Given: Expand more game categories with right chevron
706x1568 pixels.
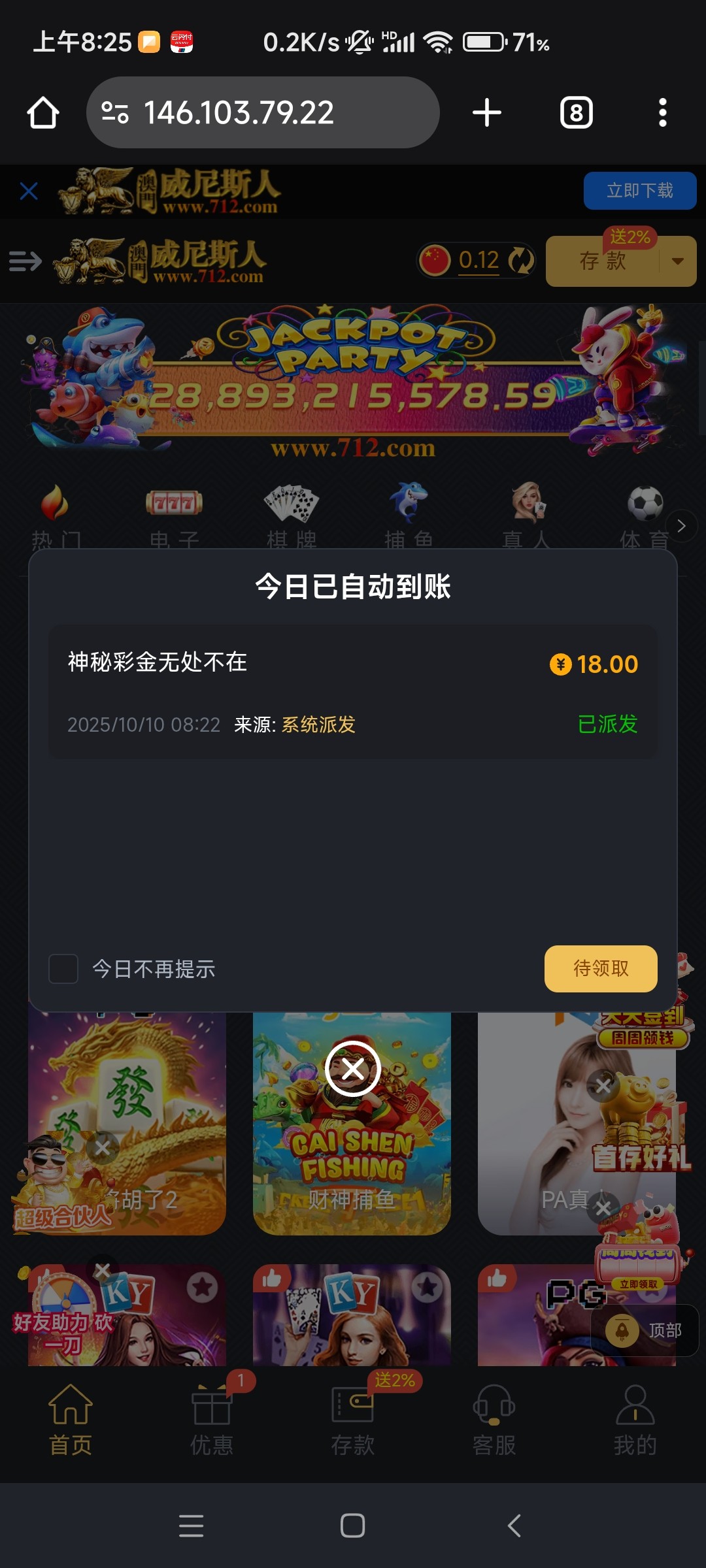Looking at the screenshot, I should pyautogui.click(x=682, y=525).
